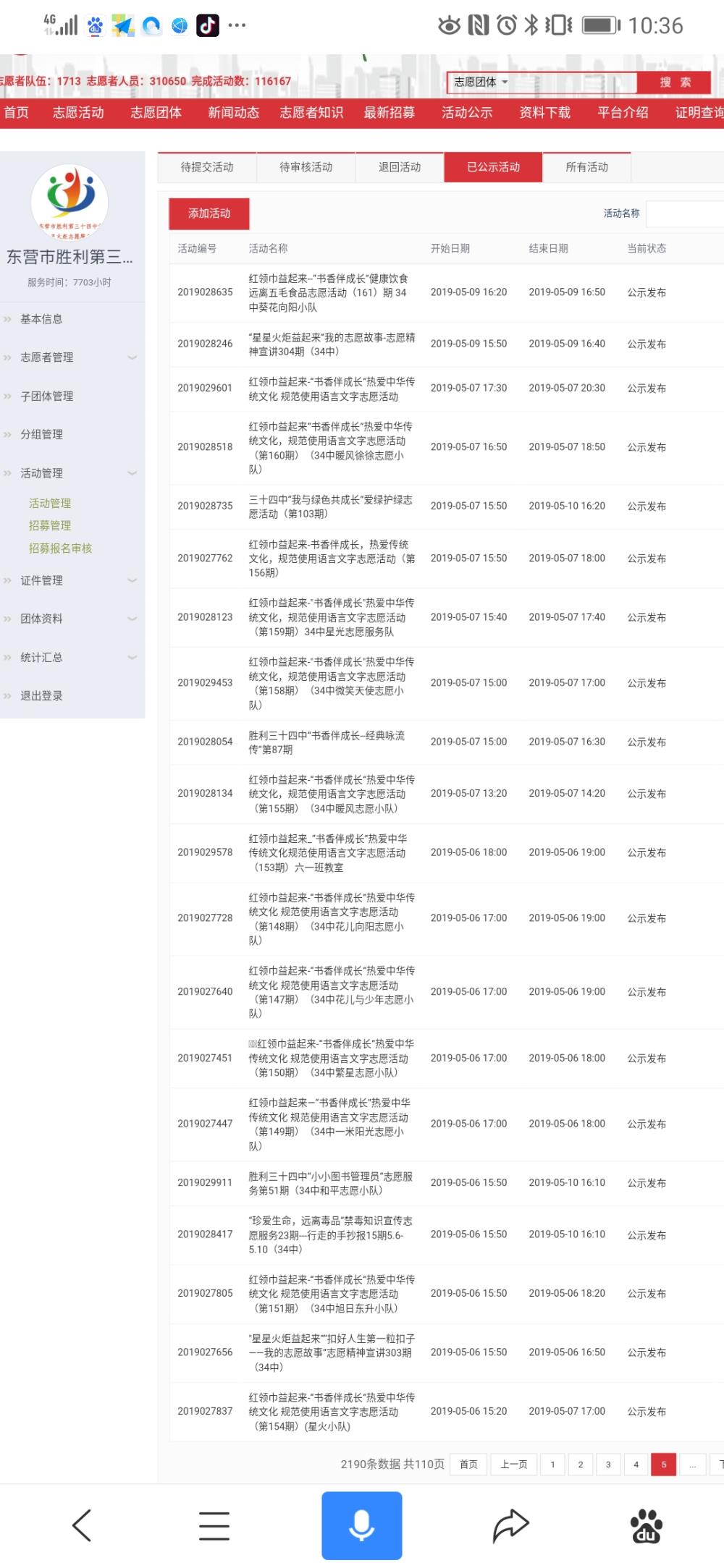This screenshot has width=724, height=1568.
Task: Tap the browser back arrow
Action: [82, 1525]
